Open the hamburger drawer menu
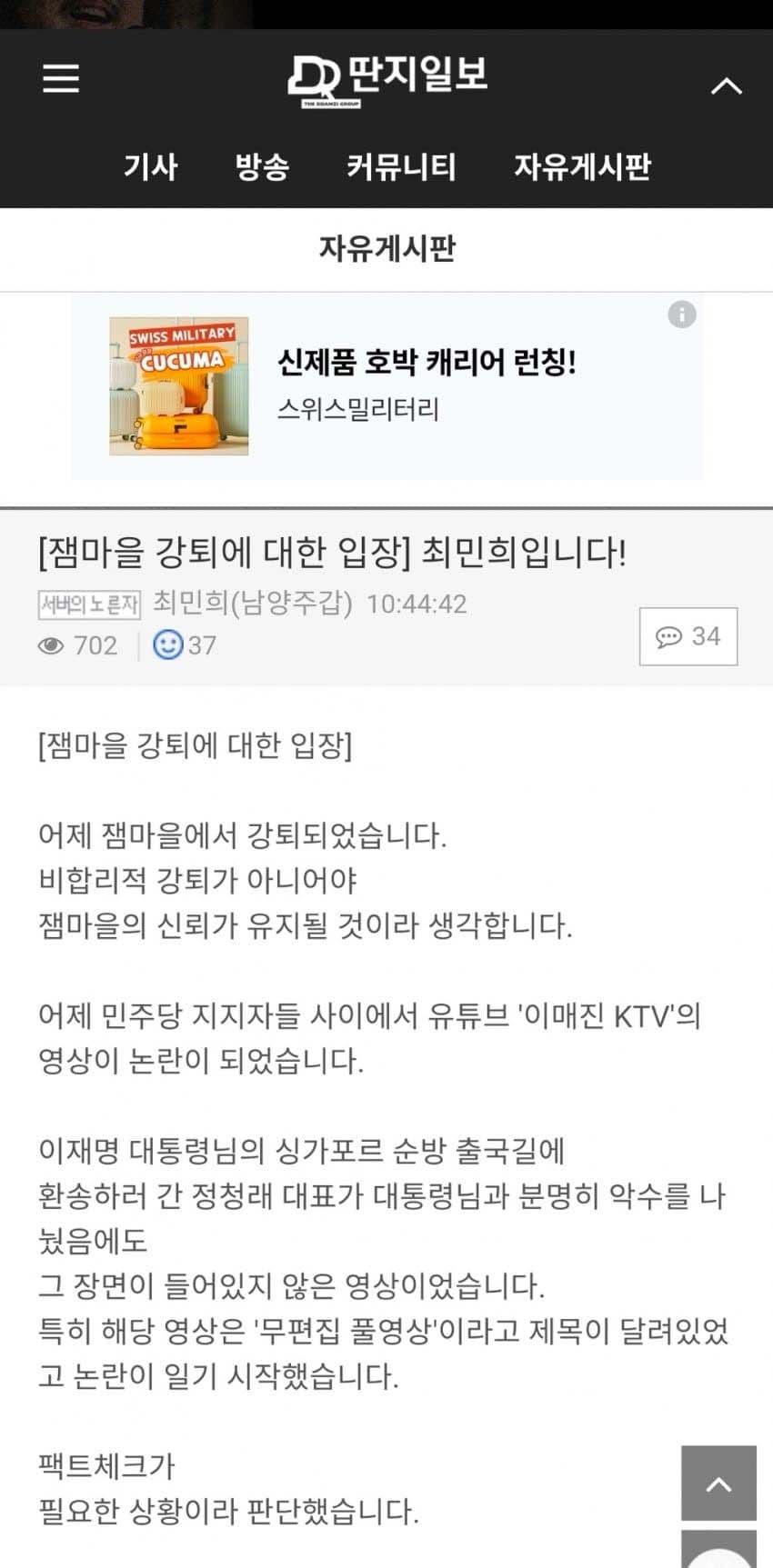The height and width of the screenshot is (1568, 773). (x=61, y=79)
